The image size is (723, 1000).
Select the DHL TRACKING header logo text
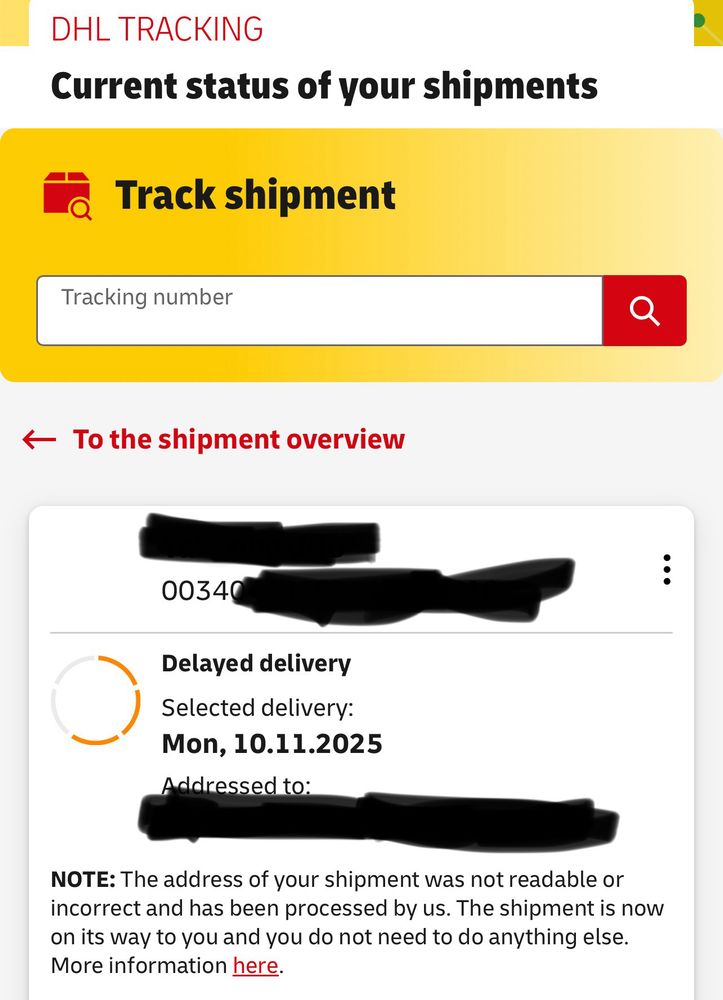click(x=157, y=29)
